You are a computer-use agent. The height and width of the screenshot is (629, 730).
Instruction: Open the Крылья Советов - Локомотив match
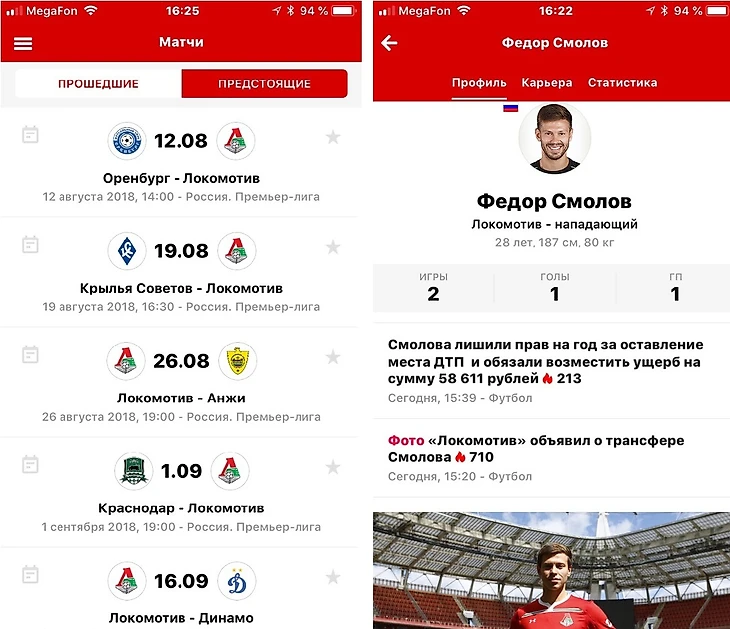pyautogui.click(x=181, y=288)
